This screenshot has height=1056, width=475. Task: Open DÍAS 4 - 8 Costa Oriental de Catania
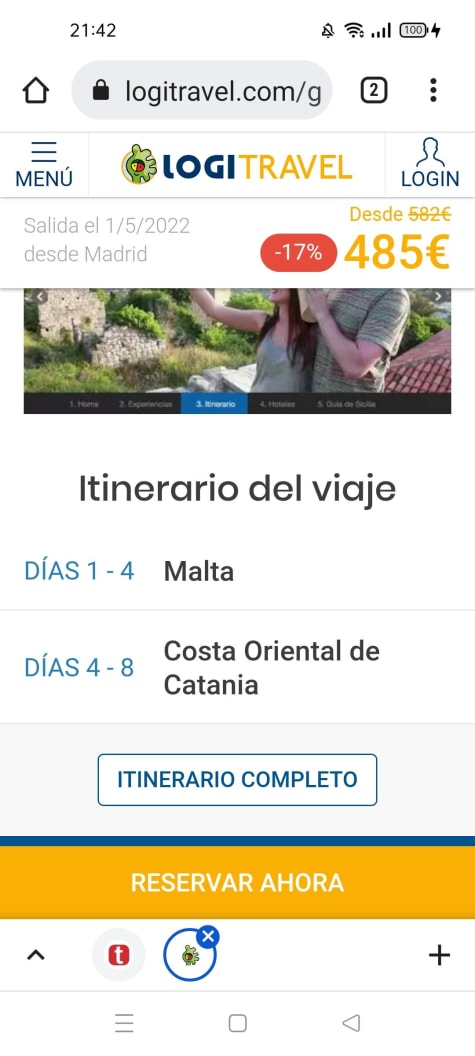pos(237,667)
